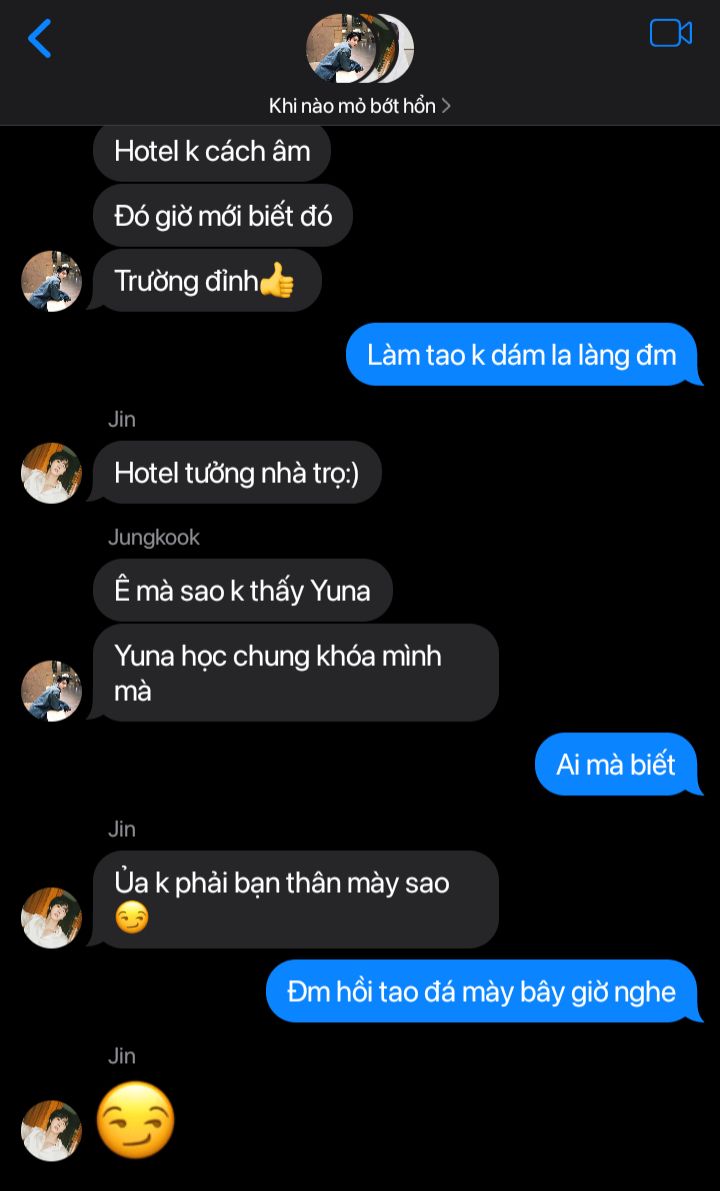Viewport: 720px width, 1191px height.
Task: Start a FaceTime video call
Action: (670, 33)
